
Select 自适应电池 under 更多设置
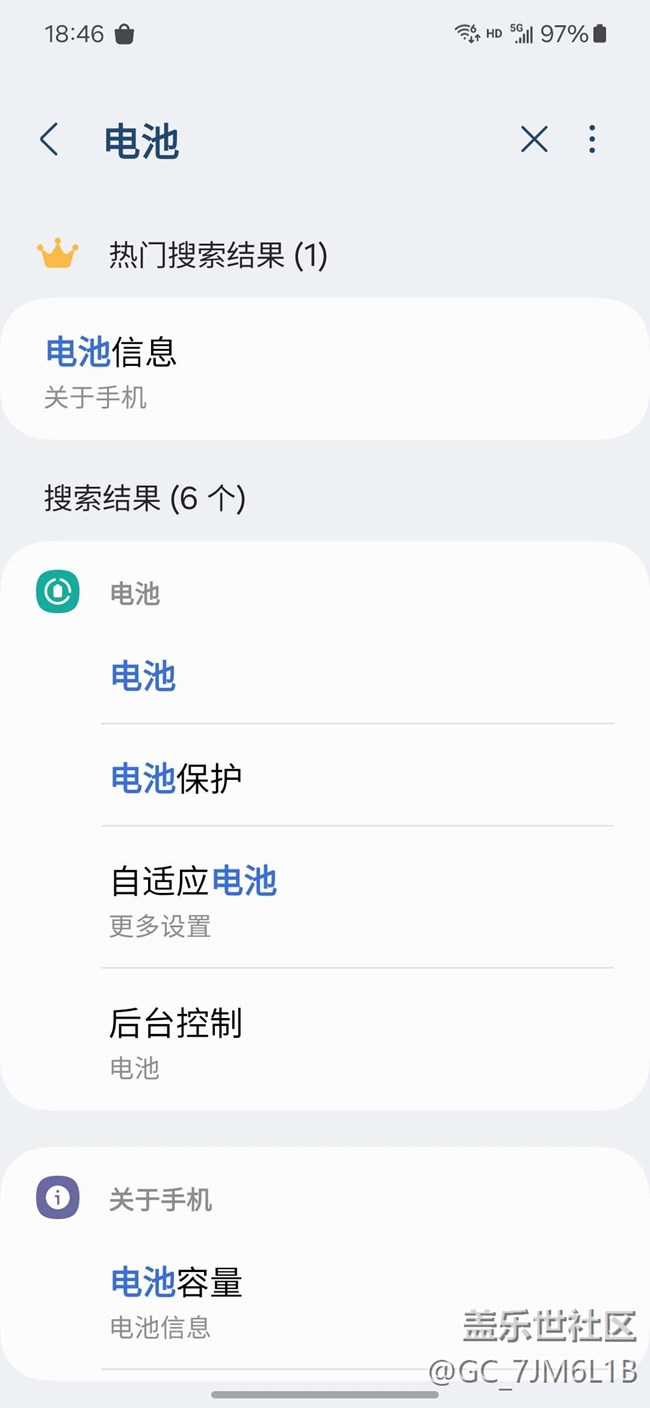coord(356,898)
